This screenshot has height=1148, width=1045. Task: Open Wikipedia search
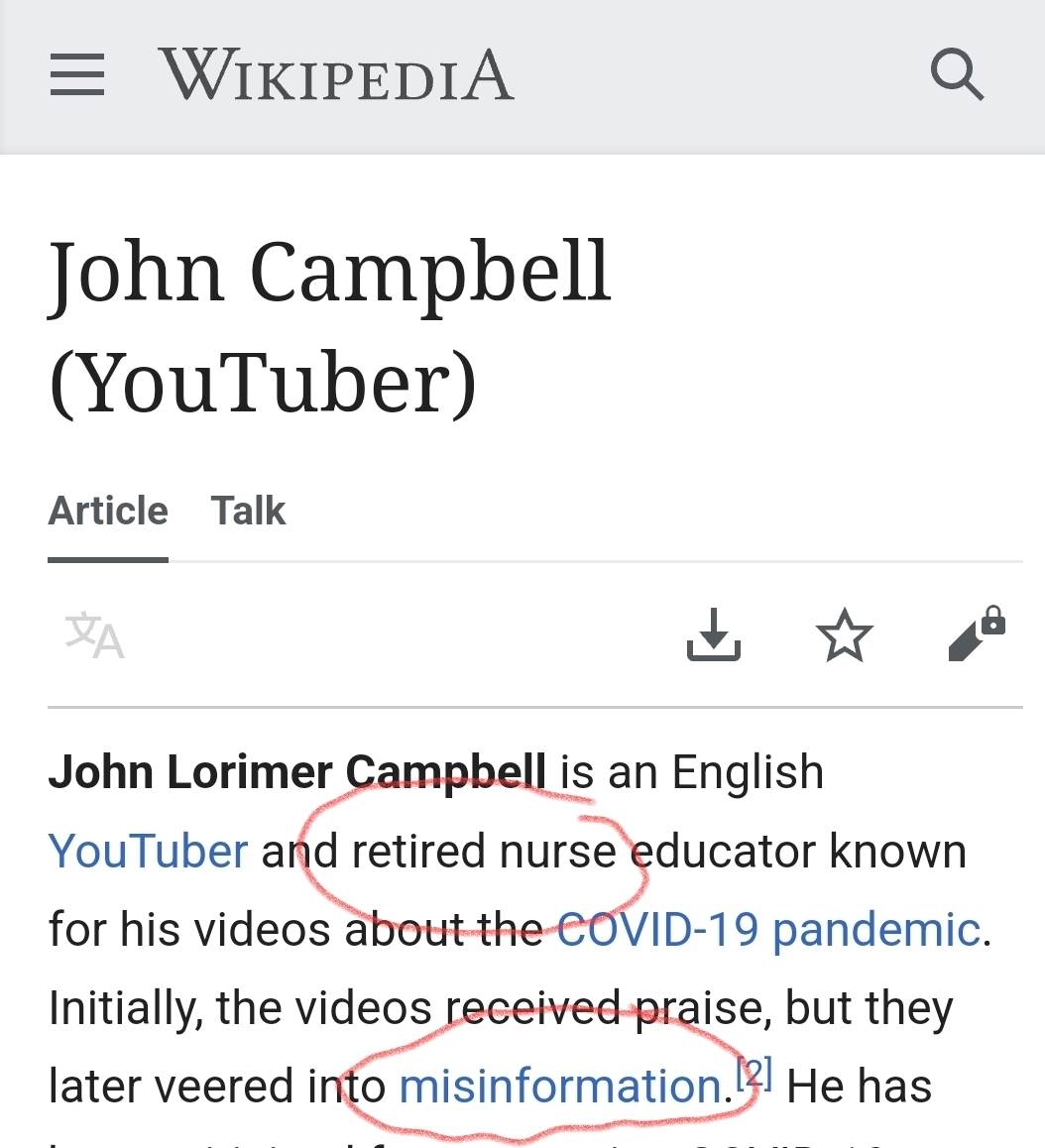click(957, 75)
